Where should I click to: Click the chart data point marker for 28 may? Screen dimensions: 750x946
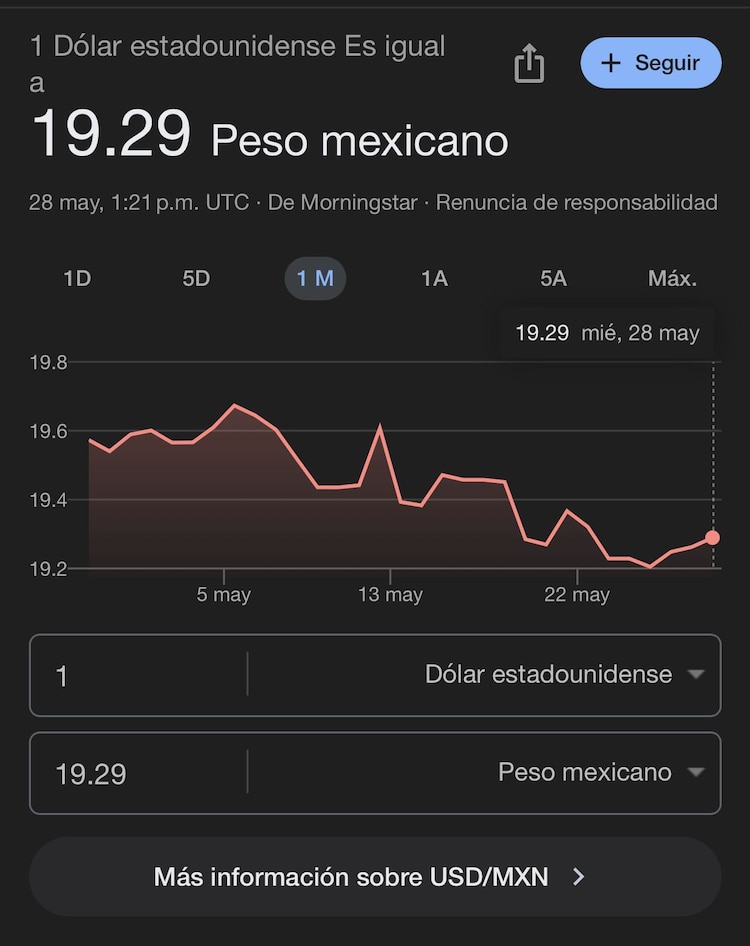point(712,537)
